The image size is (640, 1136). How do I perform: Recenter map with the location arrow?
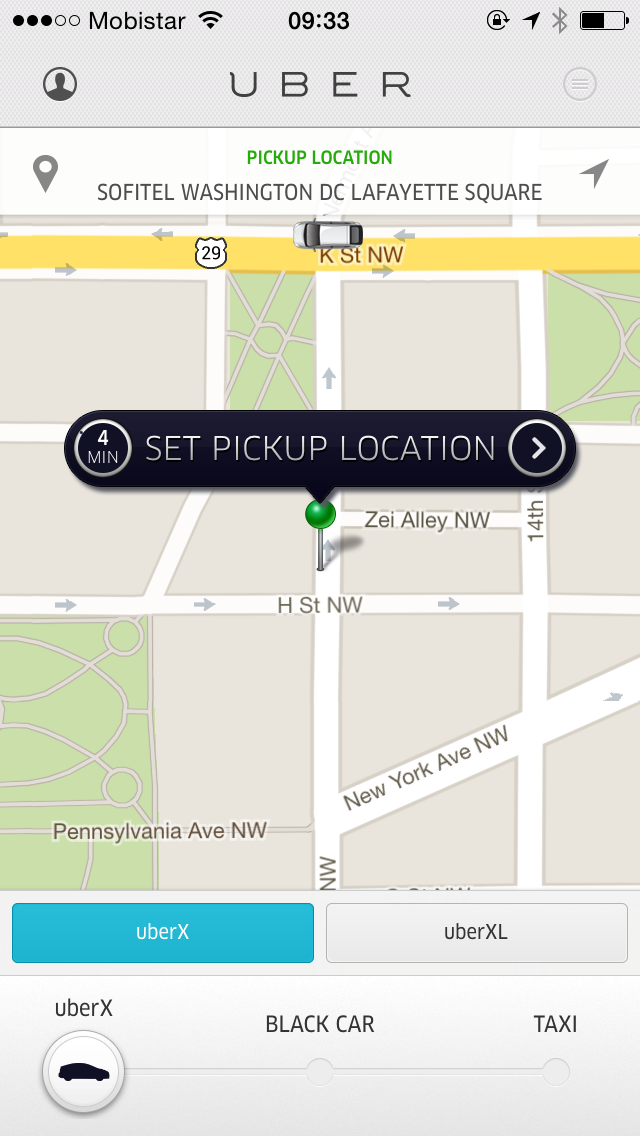point(594,174)
